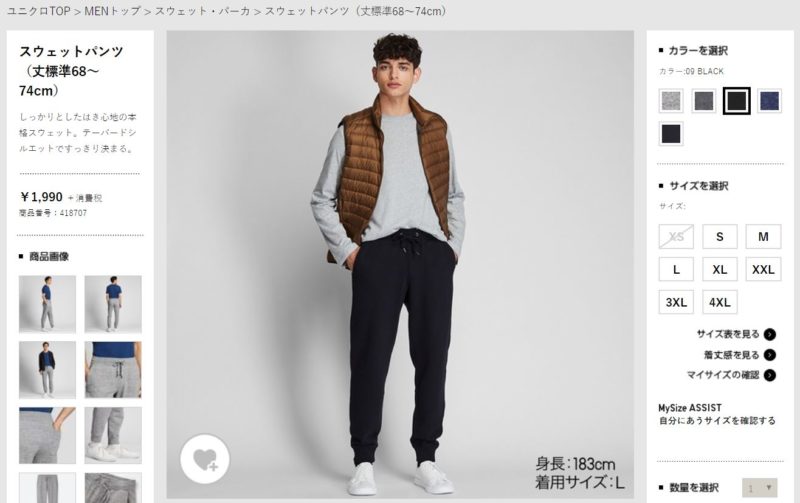Screen dimensions: 800x503
Task: Select the navy blue color swatch
Action: 769,100
